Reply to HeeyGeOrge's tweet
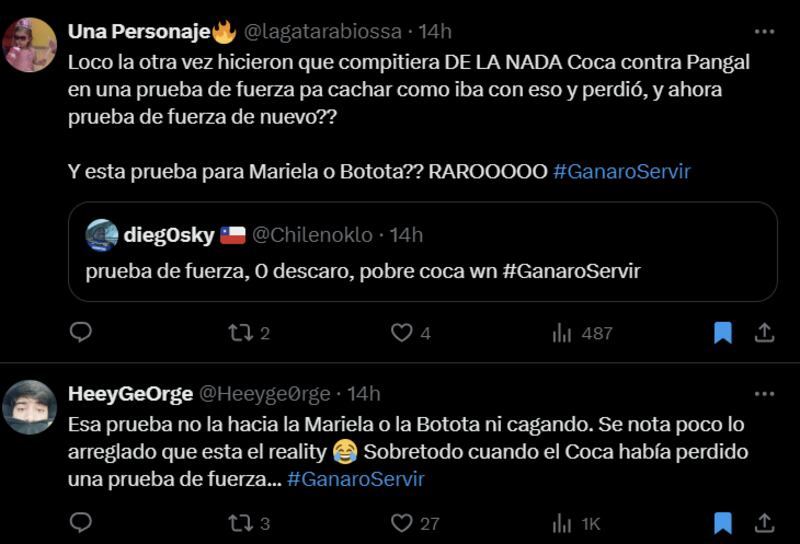The height and width of the screenshot is (544, 800). [82, 522]
